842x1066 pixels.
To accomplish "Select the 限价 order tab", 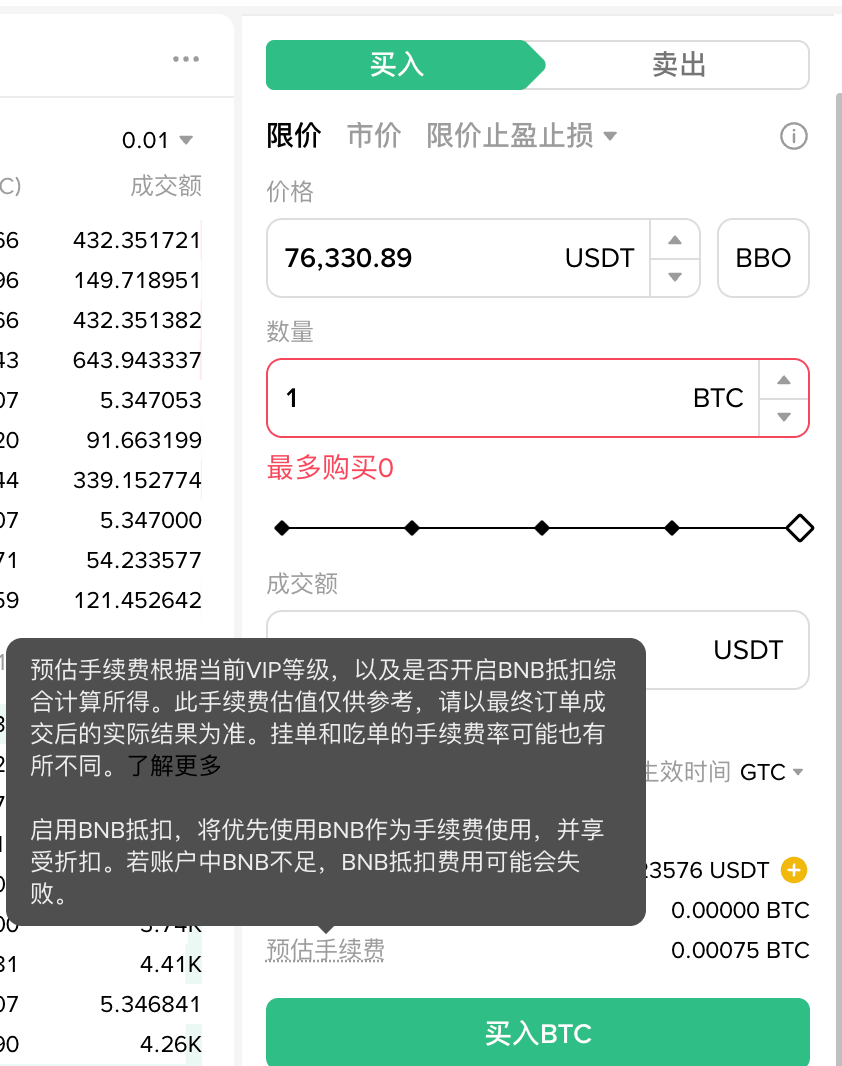I will [x=293, y=135].
